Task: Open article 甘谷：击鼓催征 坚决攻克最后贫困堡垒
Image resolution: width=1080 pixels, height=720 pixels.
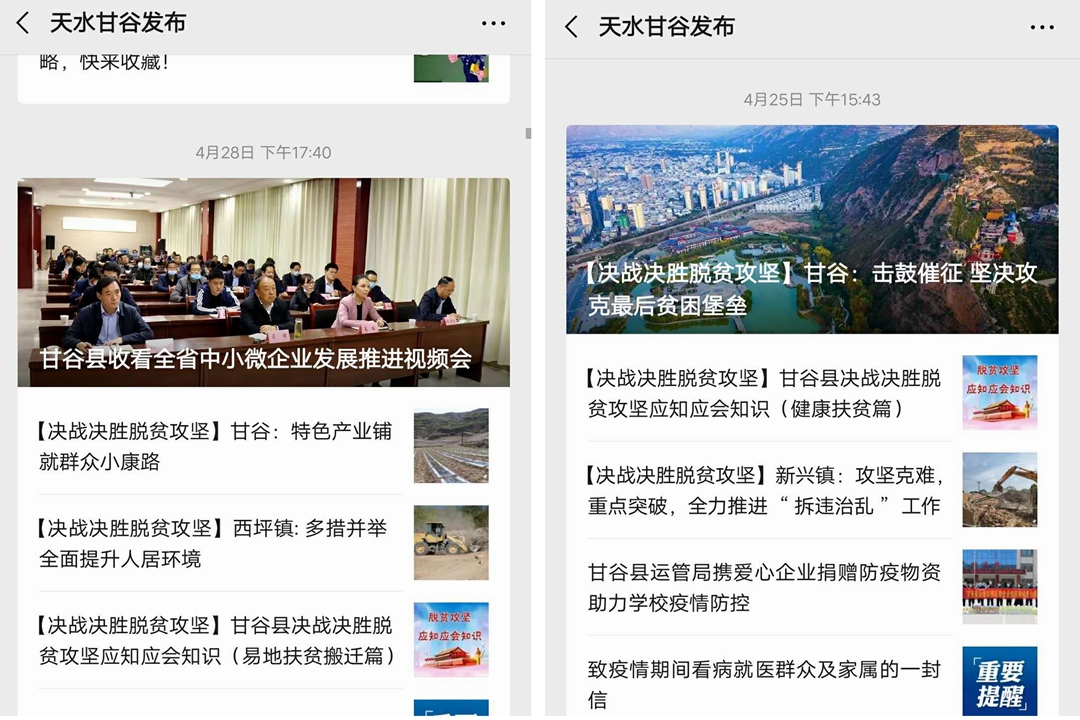Action: (x=812, y=229)
